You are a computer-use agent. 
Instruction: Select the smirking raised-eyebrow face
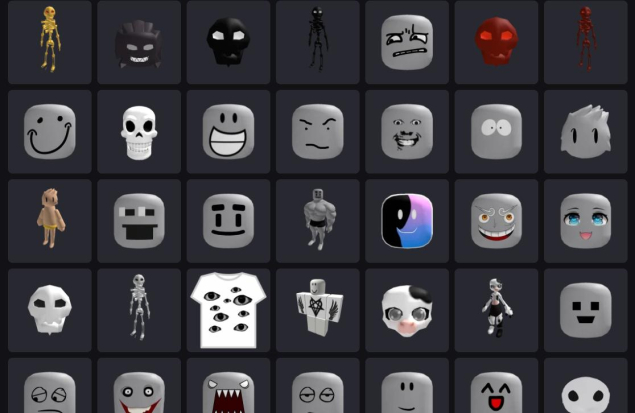click(317, 132)
